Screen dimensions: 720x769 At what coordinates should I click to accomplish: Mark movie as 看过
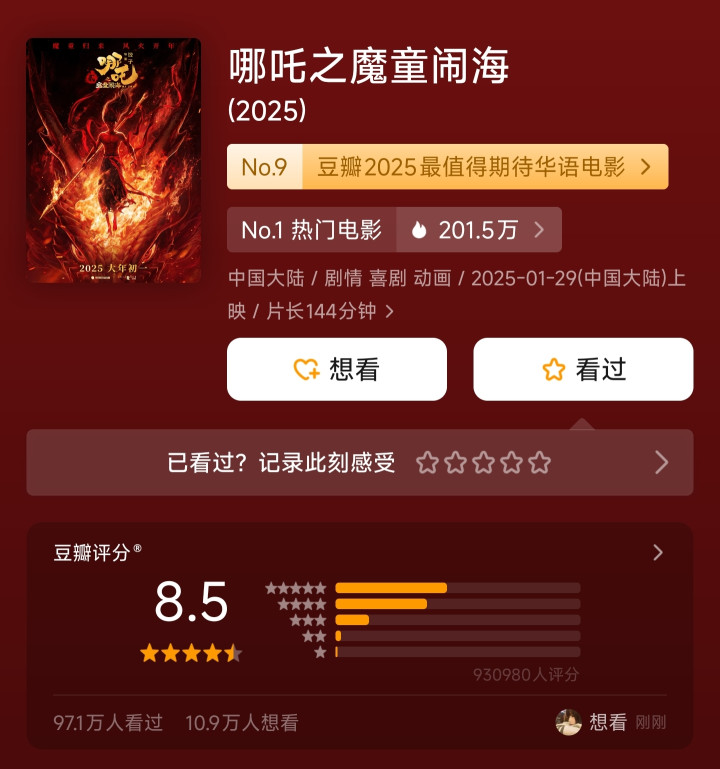(x=582, y=369)
